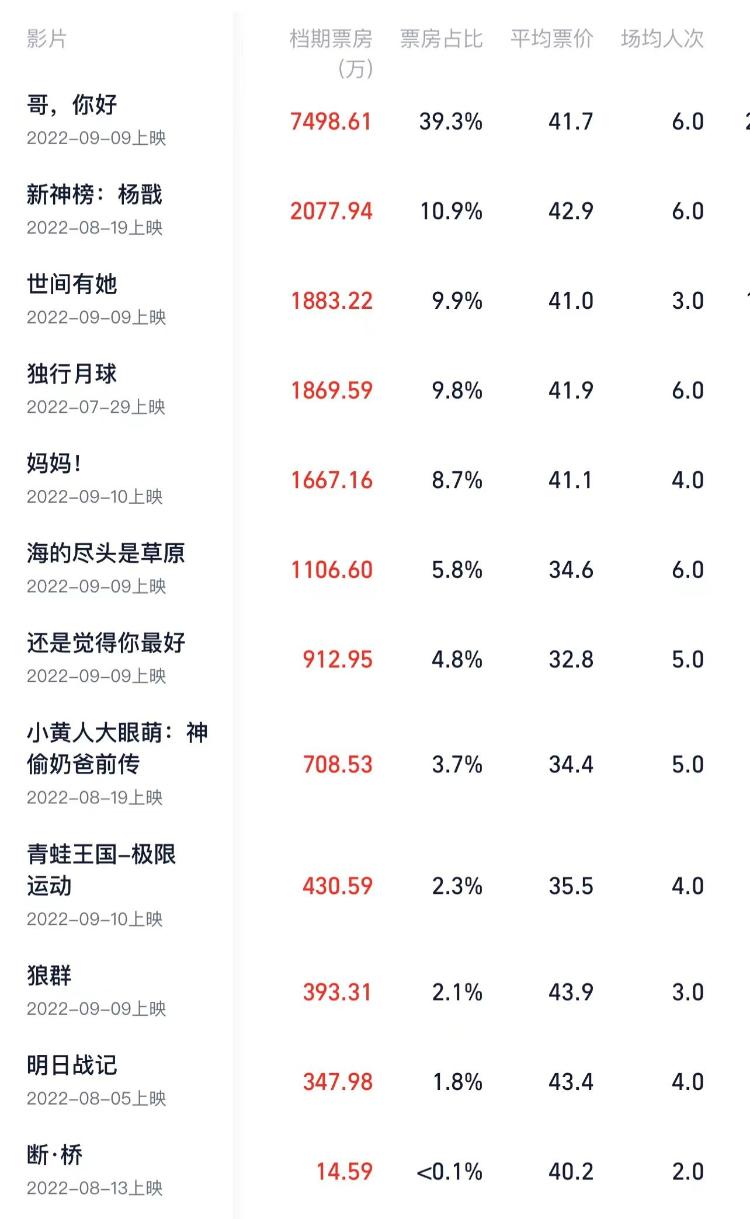
Task: Open 青蛙王国-极限运动 row
Action: point(100,870)
